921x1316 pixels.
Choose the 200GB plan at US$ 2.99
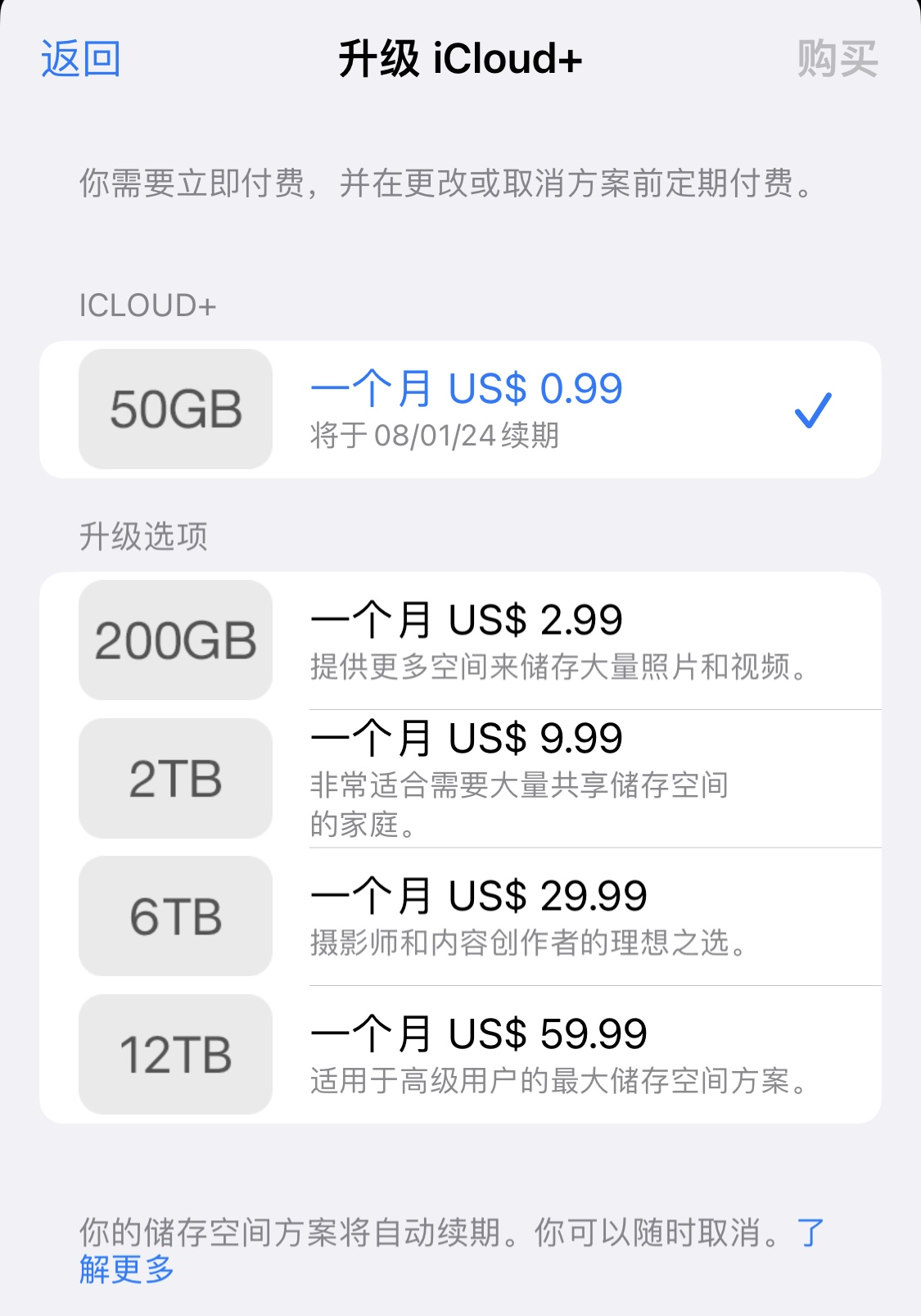460,640
